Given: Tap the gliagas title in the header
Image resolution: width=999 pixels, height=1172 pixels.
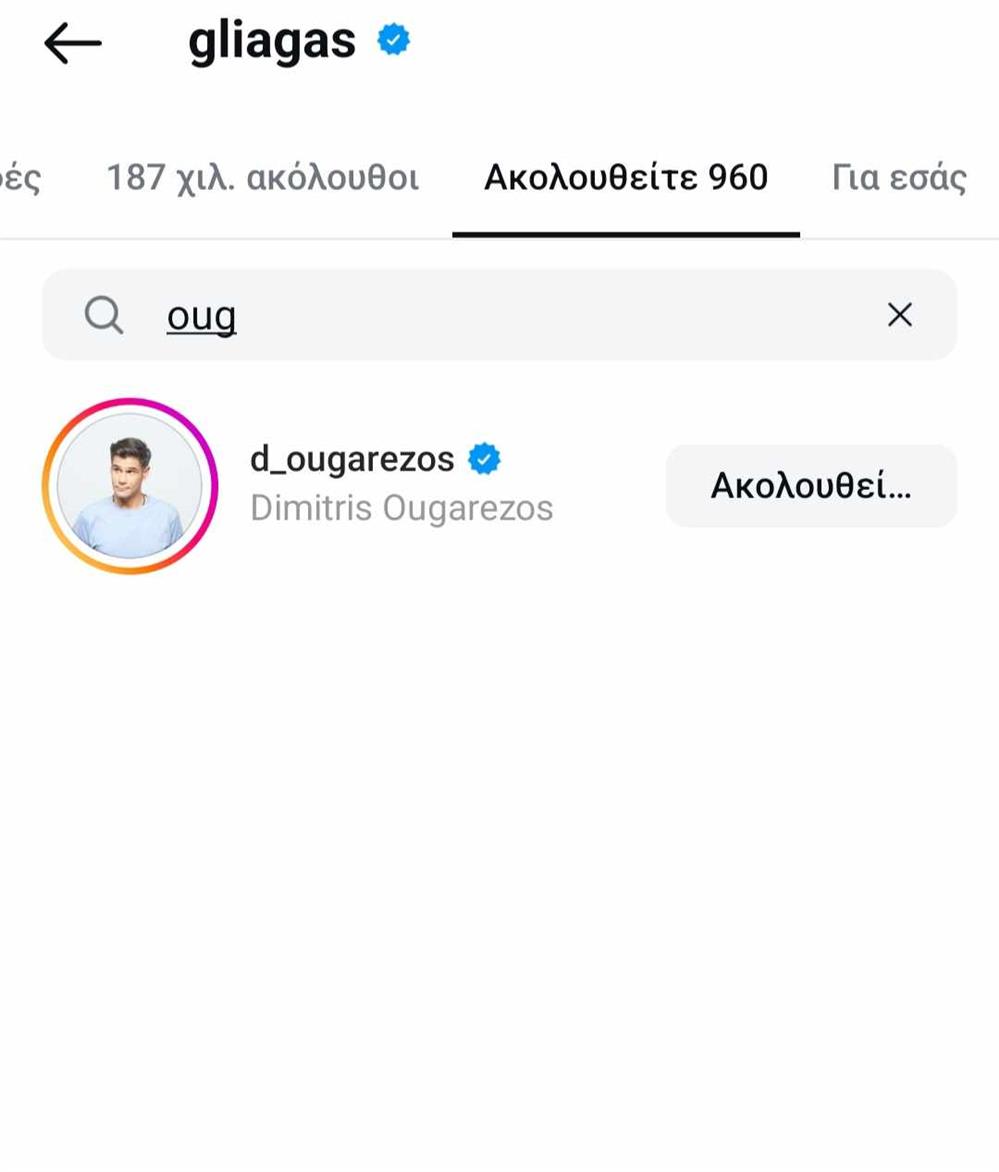Looking at the screenshot, I should click(x=272, y=40).
